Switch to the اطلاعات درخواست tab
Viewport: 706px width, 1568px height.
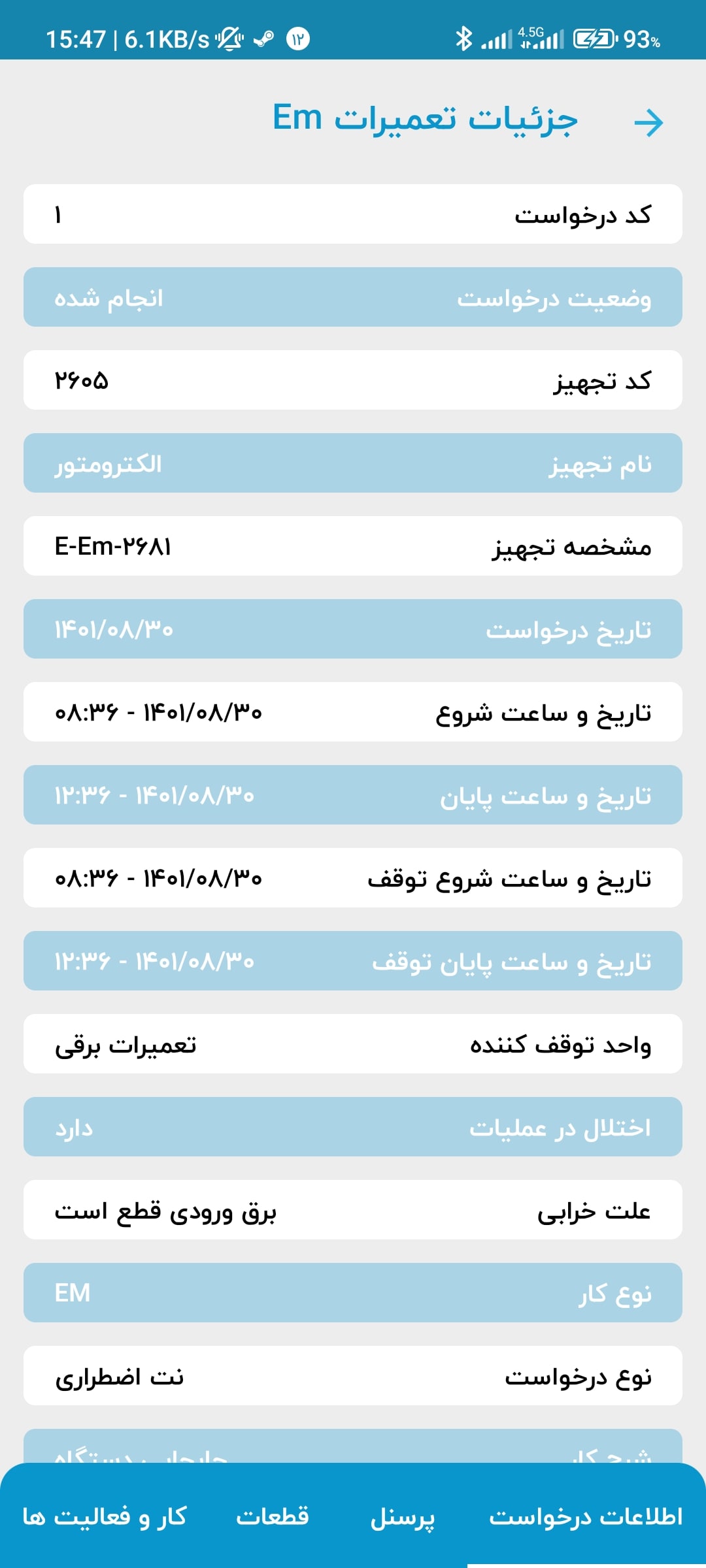click(586, 1516)
